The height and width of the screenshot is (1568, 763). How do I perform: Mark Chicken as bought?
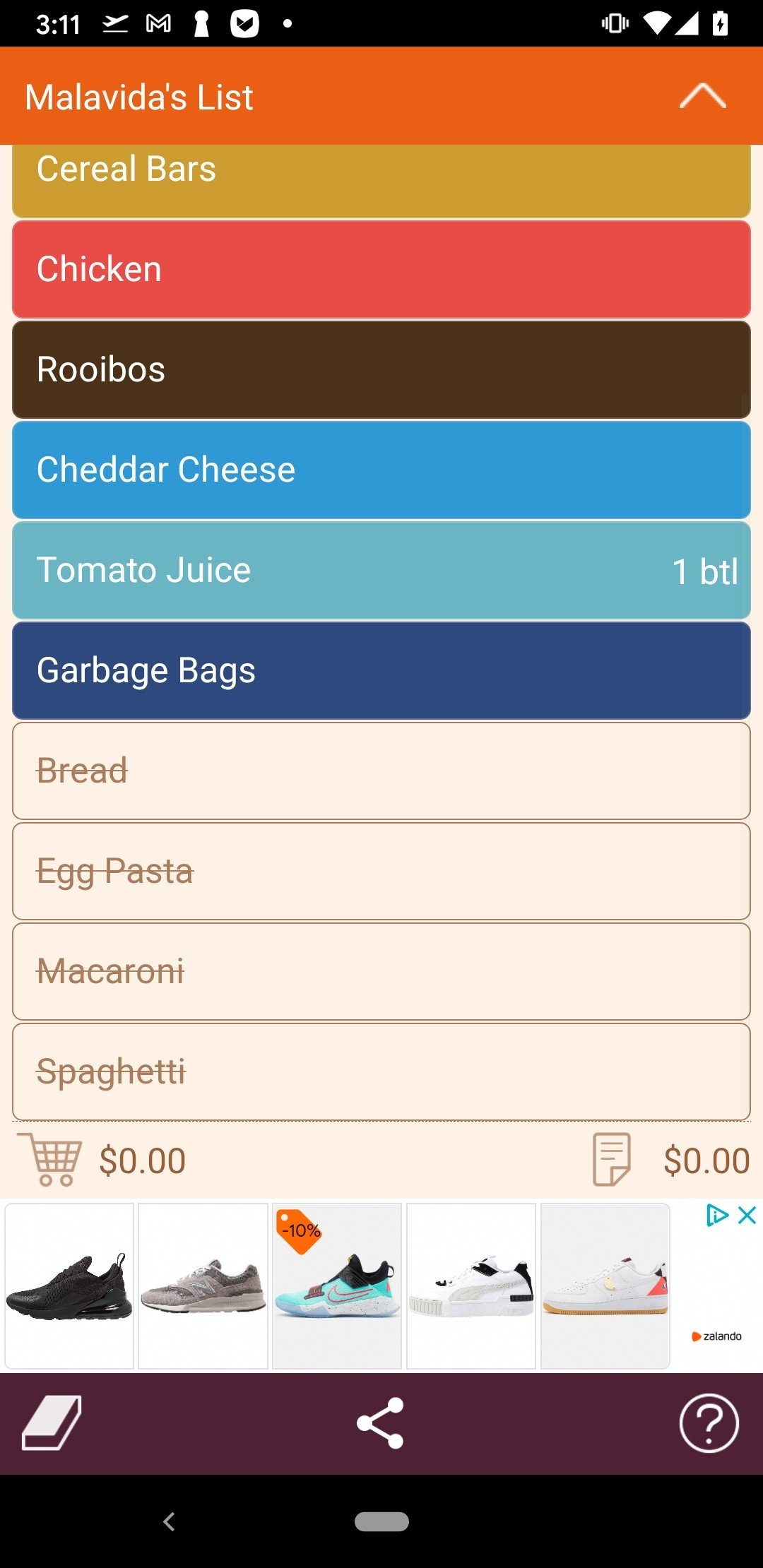point(381,269)
